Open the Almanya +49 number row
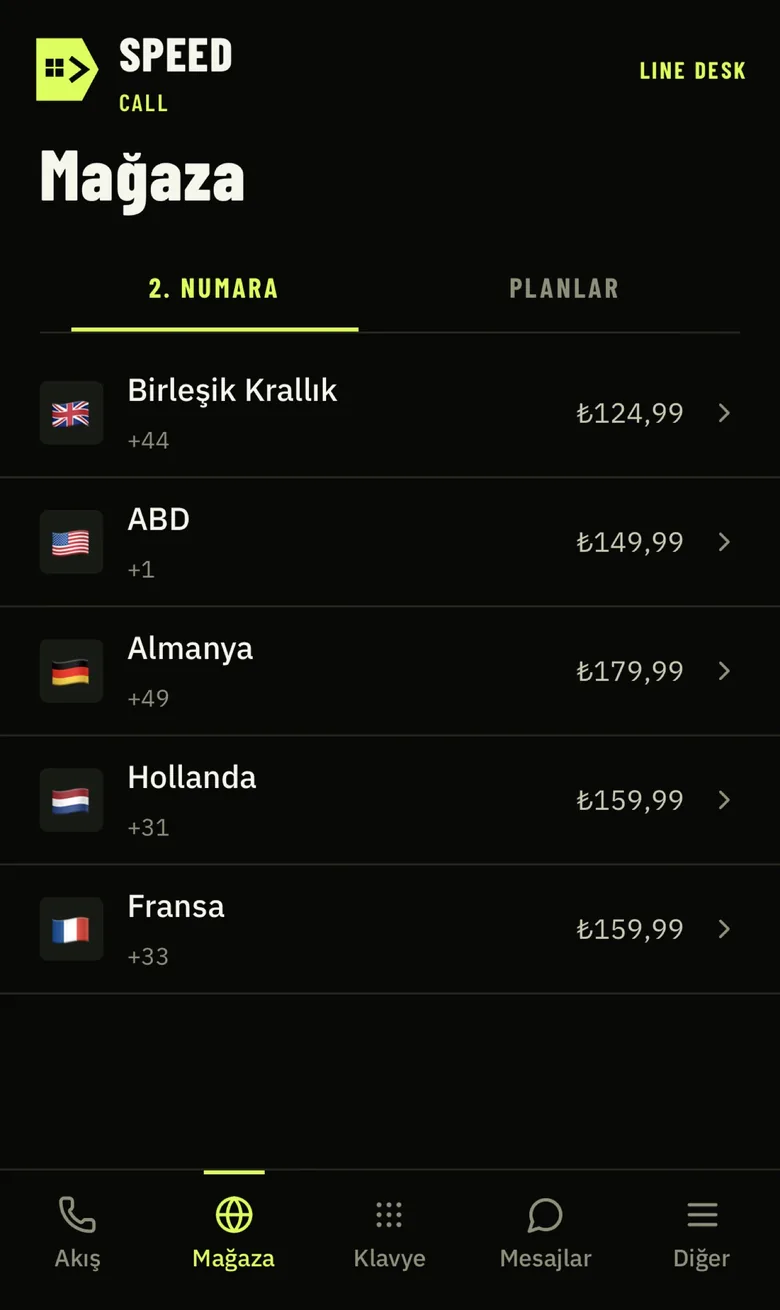This screenshot has height=1310, width=780. click(x=390, y=671)
